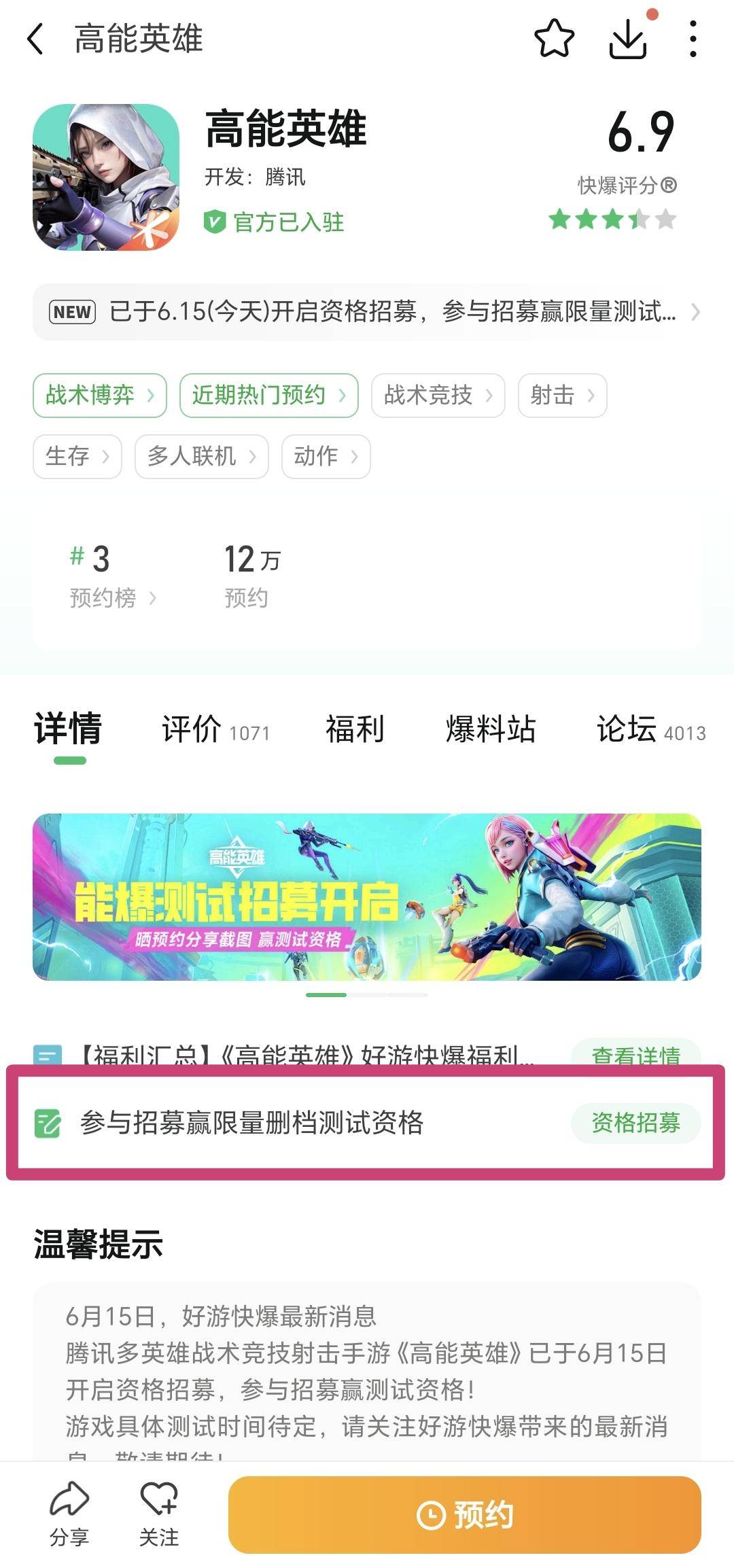This screenshot has width=734, height=1568.
Task: Open the three-dot overflow menu
Action: pyautogui.click(x=693, y=39)
